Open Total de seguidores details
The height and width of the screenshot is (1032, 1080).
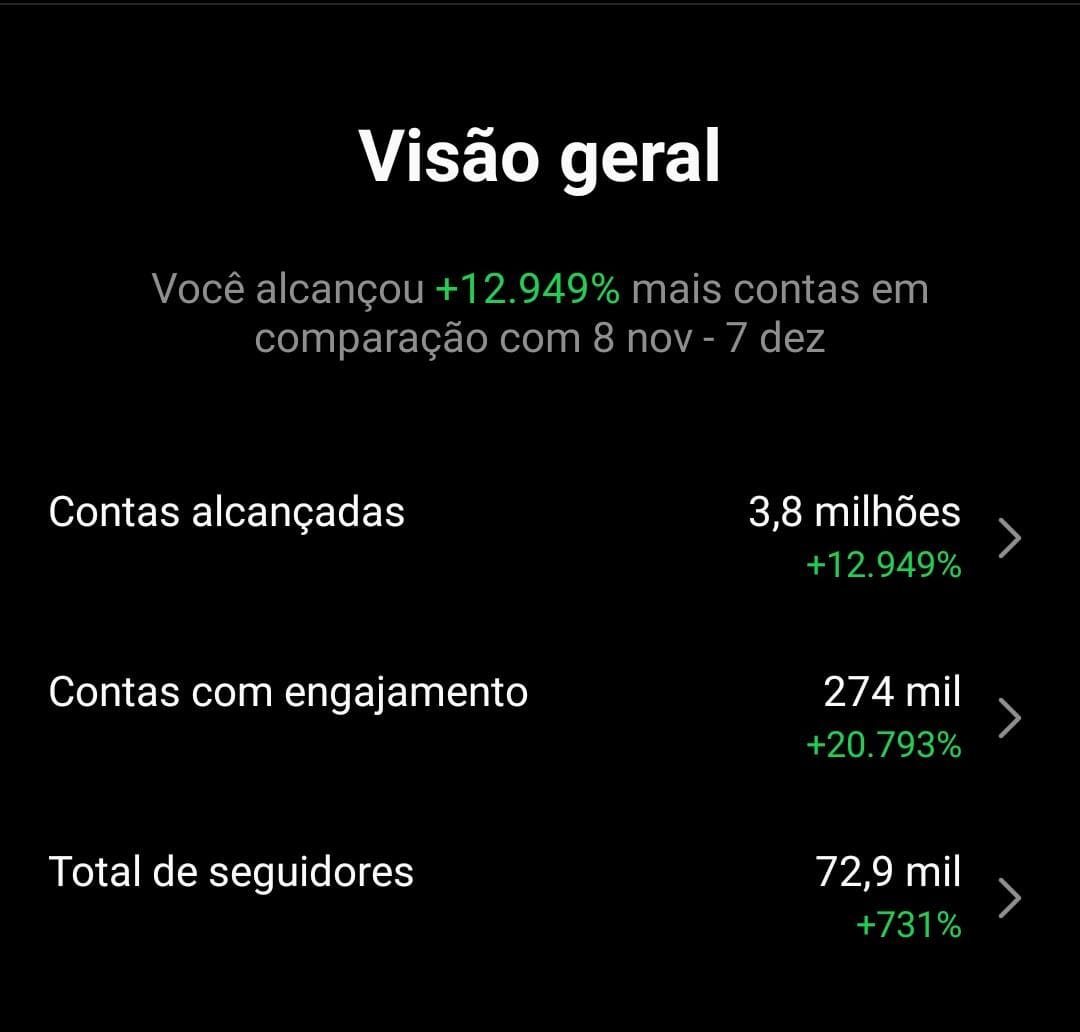[x=1010, y=898]
